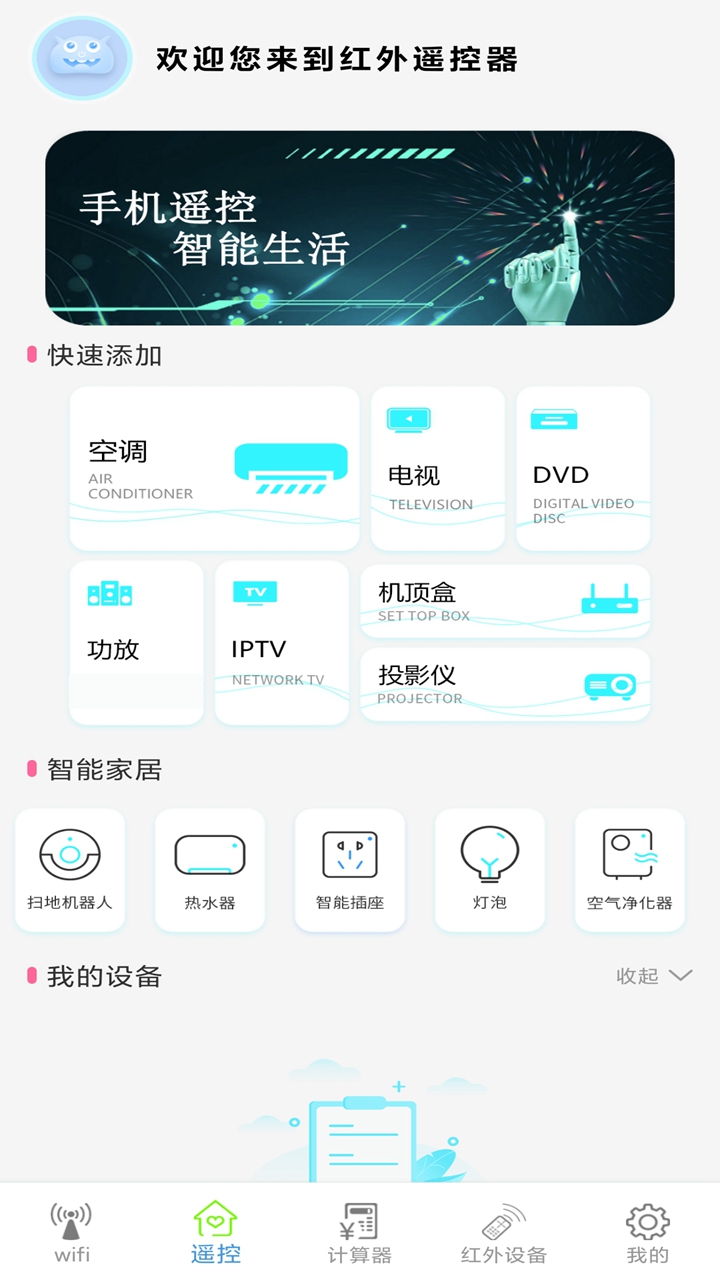Open the water heater (热水器) control
This screenshot has height=1280, width=720.
pyautogui.click(x=209, y=868)
